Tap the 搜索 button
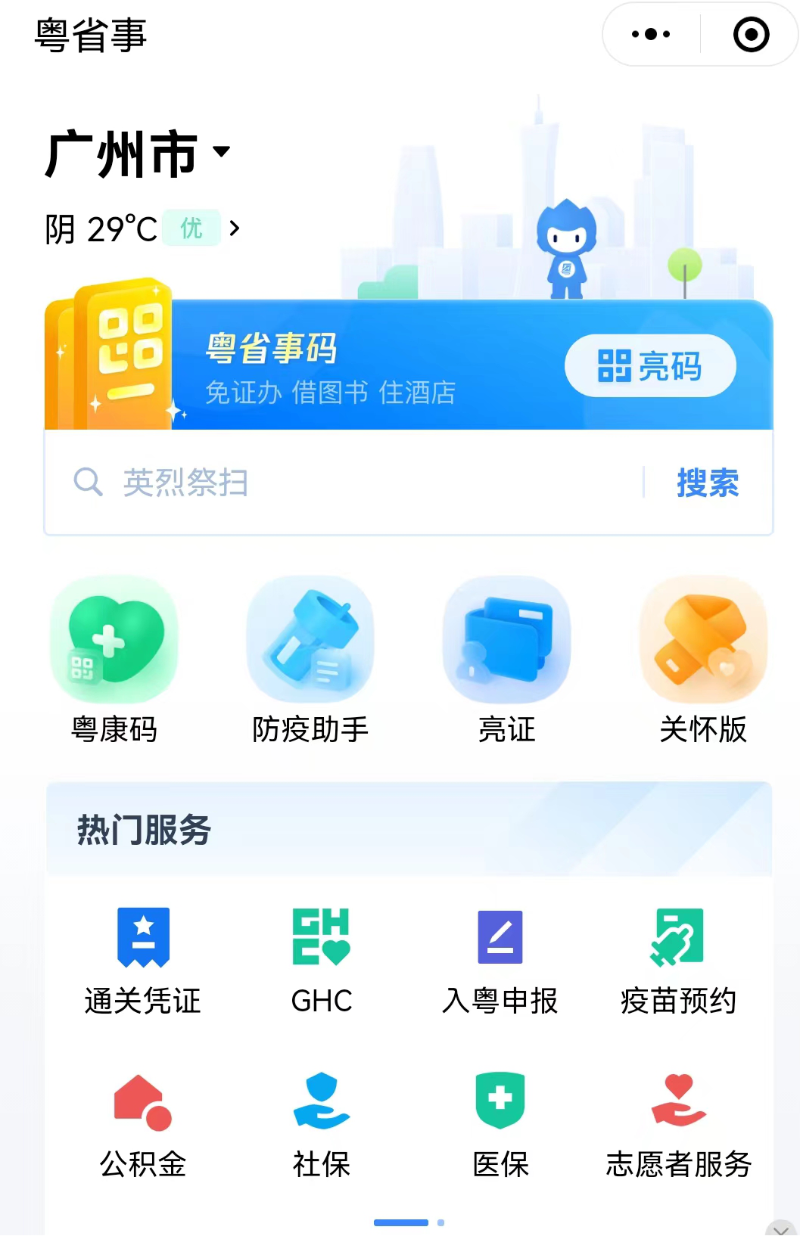 [x=707, y=483]
